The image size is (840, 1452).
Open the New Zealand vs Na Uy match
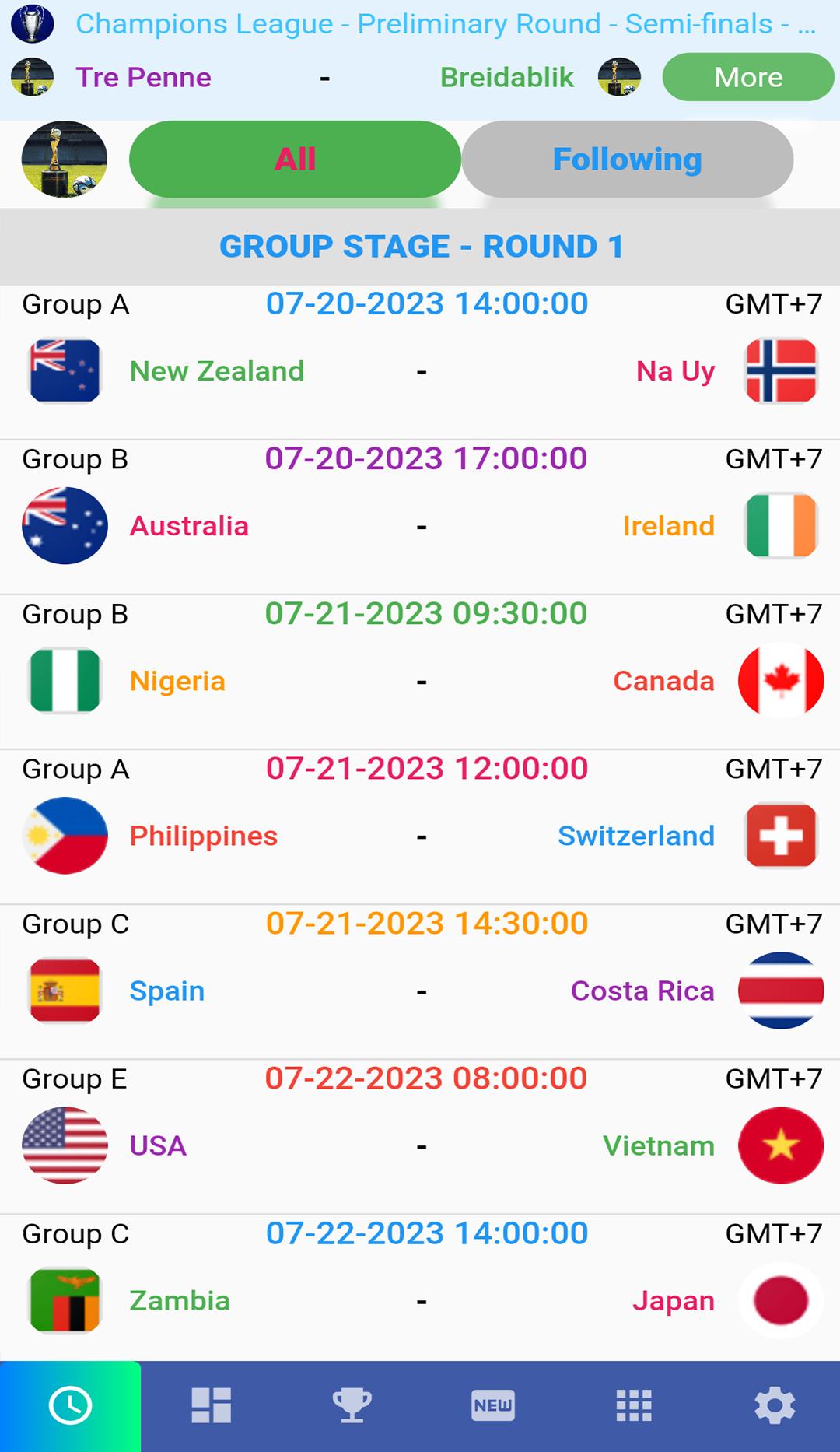tap(420, 362)
